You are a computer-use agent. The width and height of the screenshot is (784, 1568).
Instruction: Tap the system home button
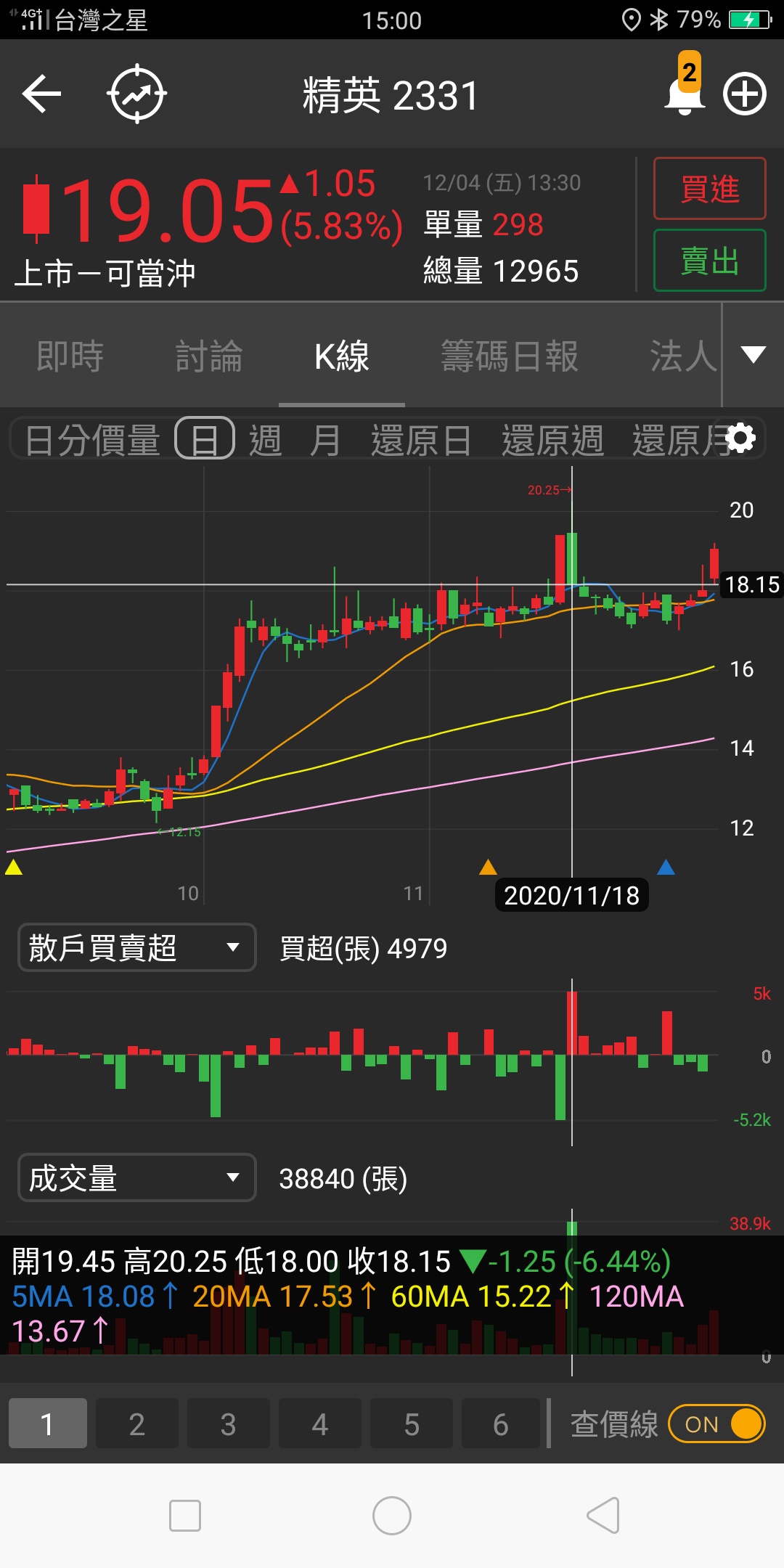click(392, 1516)
